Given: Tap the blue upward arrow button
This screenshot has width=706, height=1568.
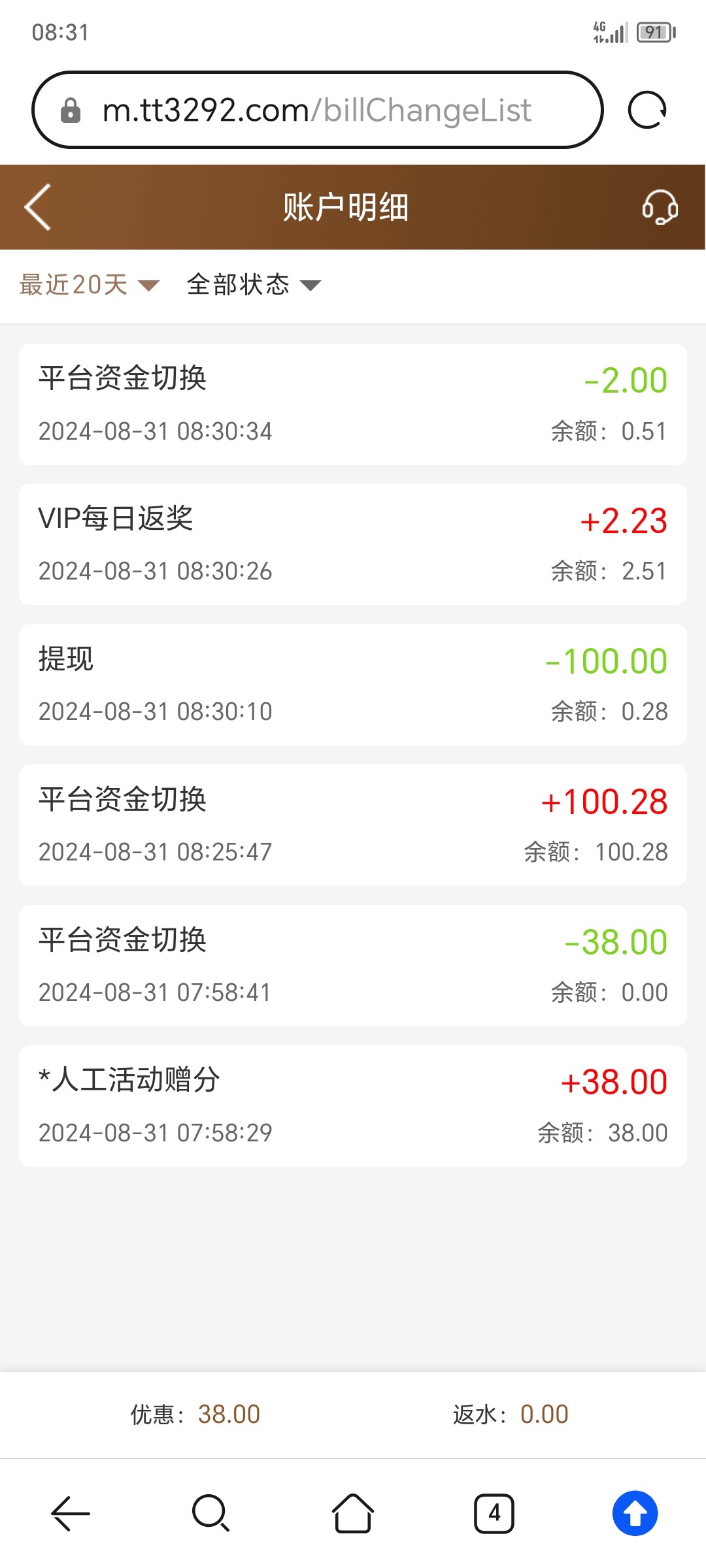Looking at the screenshot, I should [635, 1513].
